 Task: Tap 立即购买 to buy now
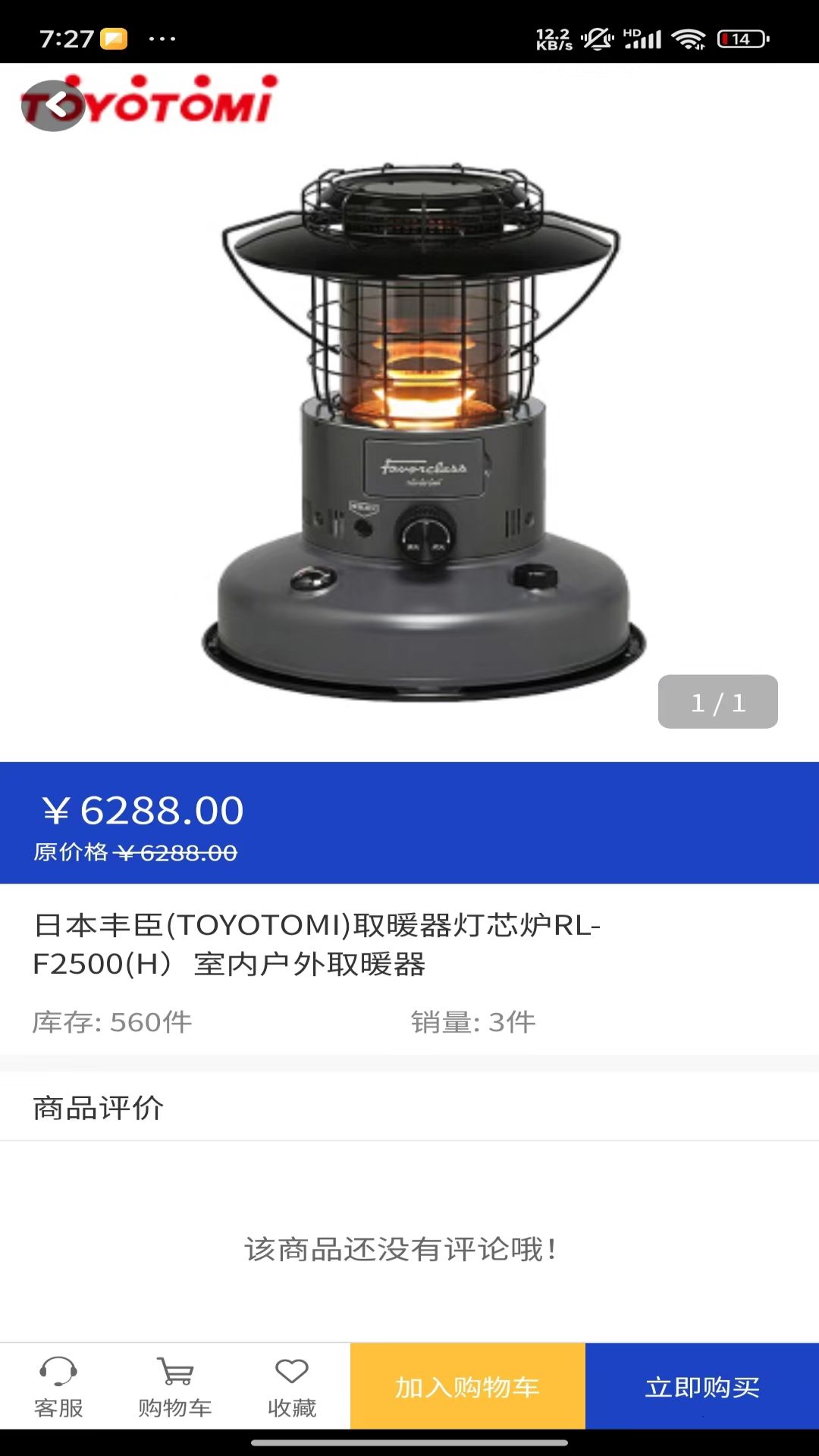[702, 1387]
